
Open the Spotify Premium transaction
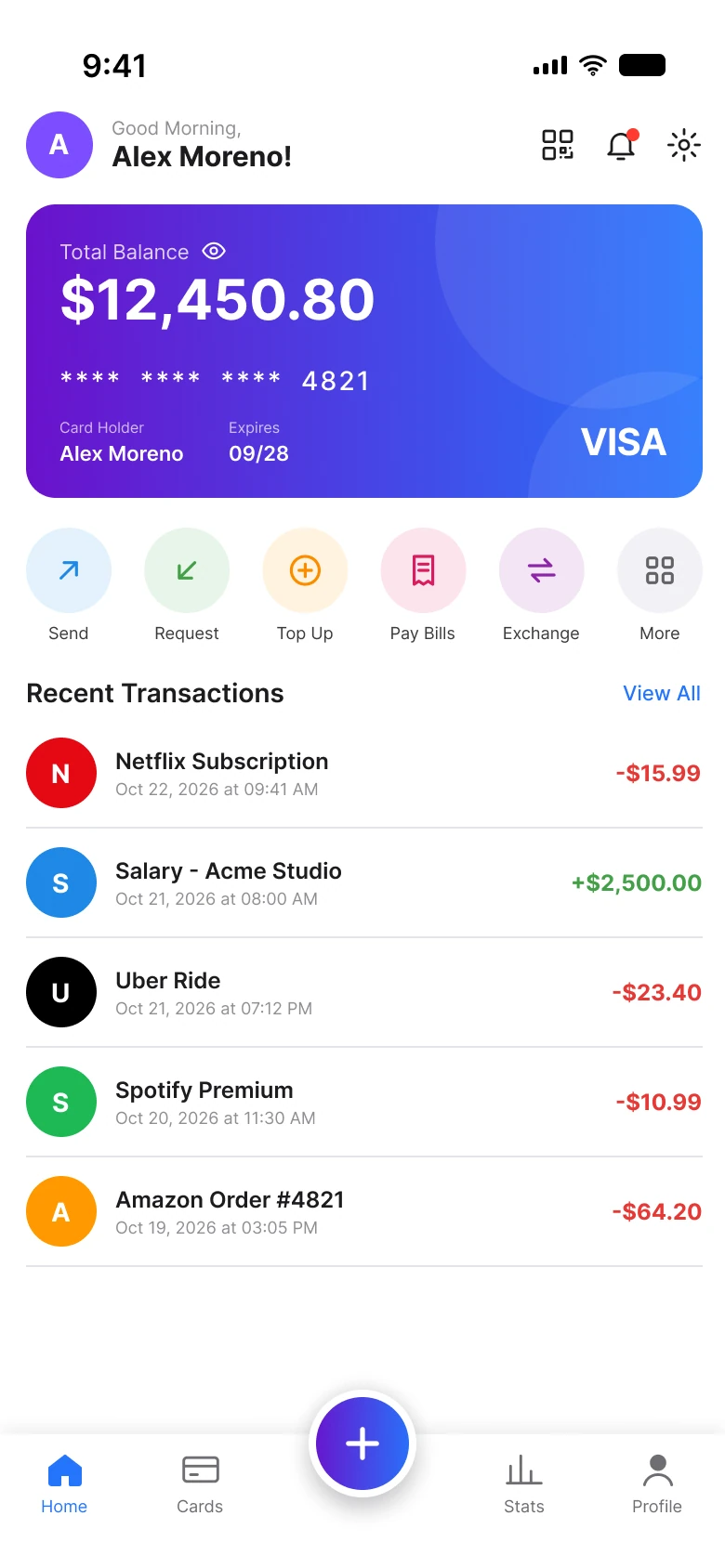pos(364,1102)
